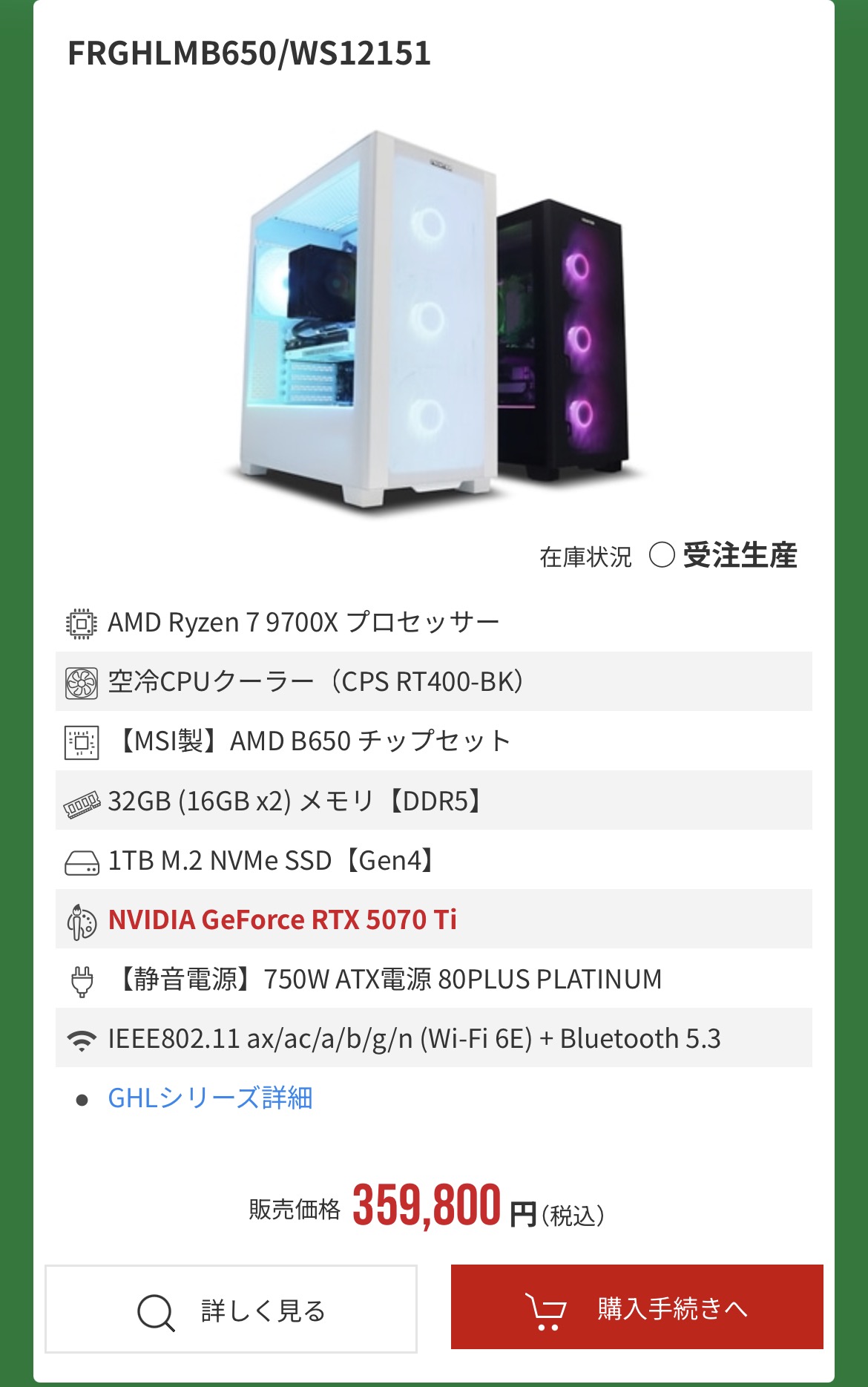Proceed with 購入手続きへ button

(637, 1308)
